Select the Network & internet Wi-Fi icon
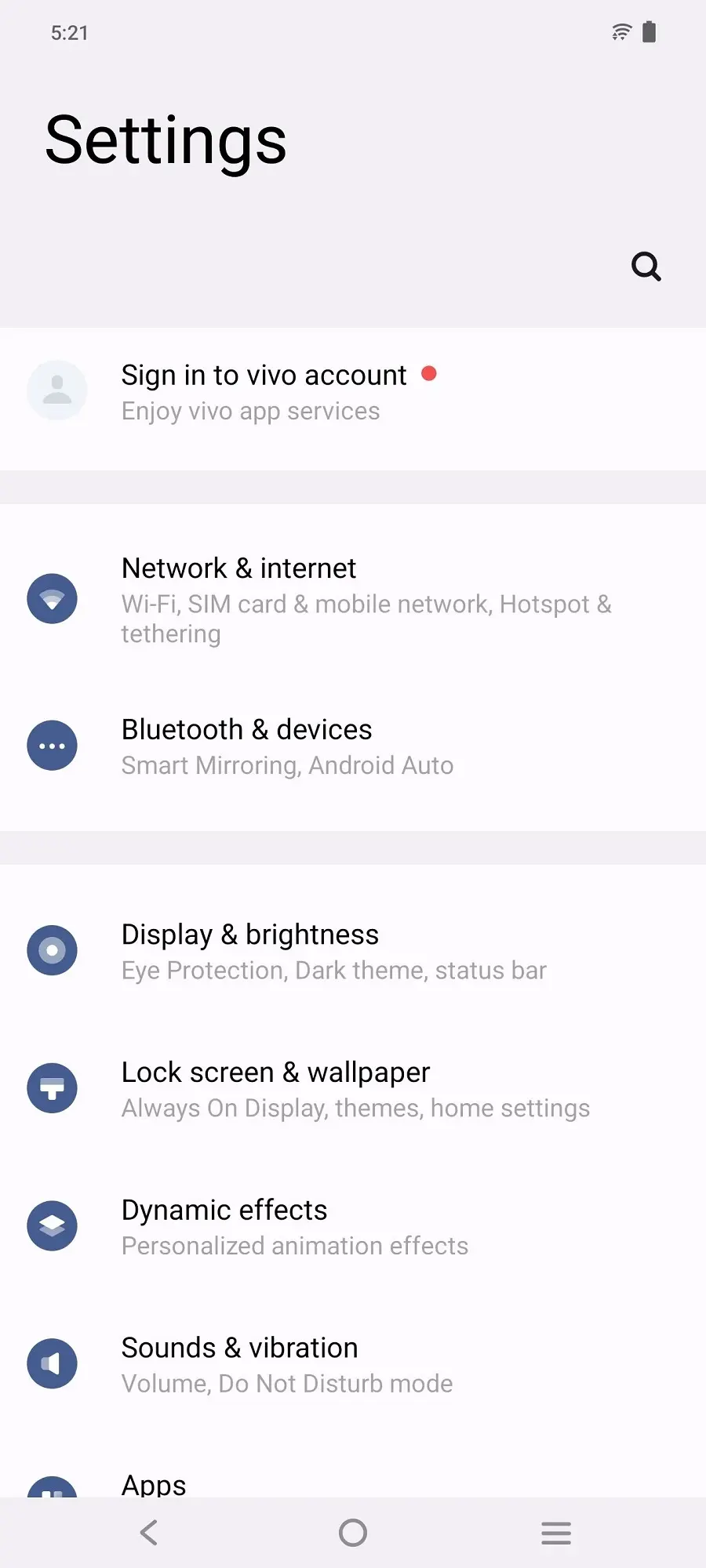Screen dimensions: 706x1568 (52, 598)
